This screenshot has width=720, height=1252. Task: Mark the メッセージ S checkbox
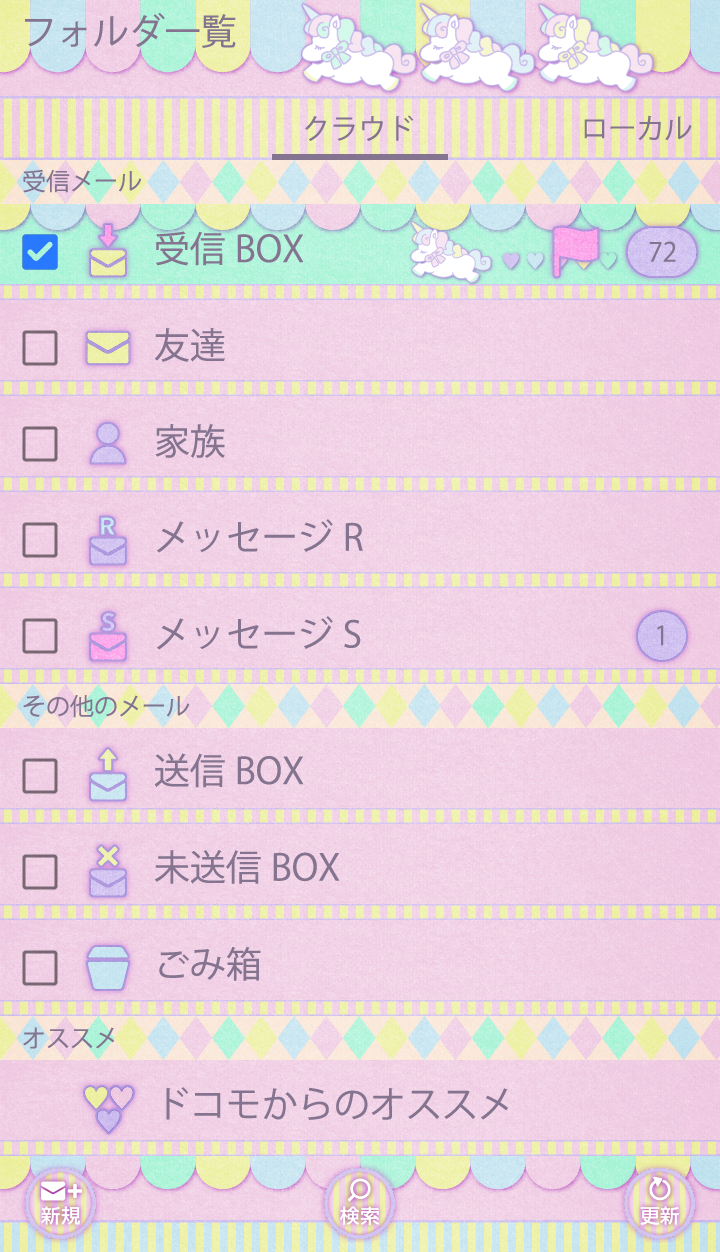(x=40, y=636)
